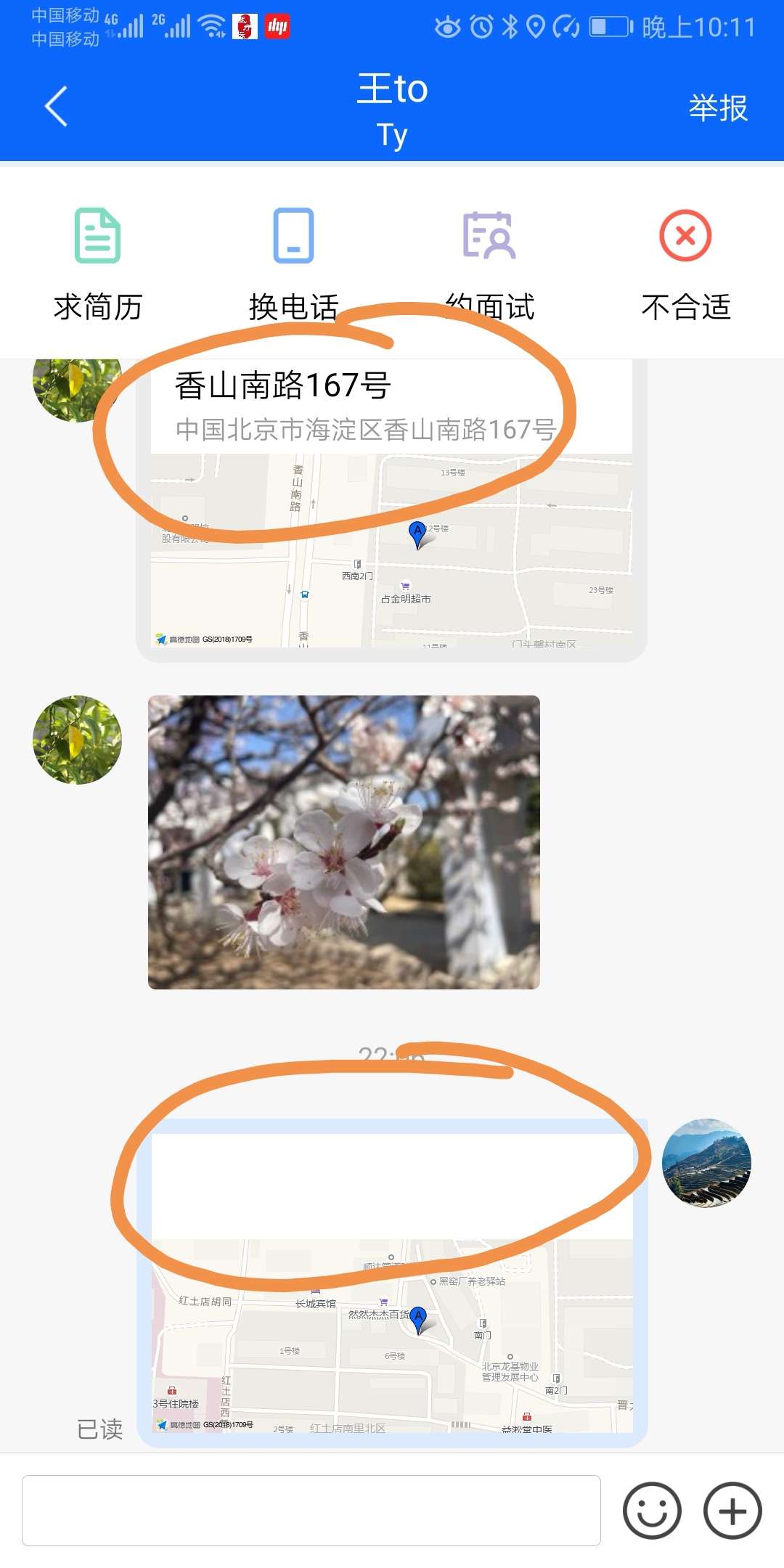Go back from the chat with 王to

tap(56, 107)
